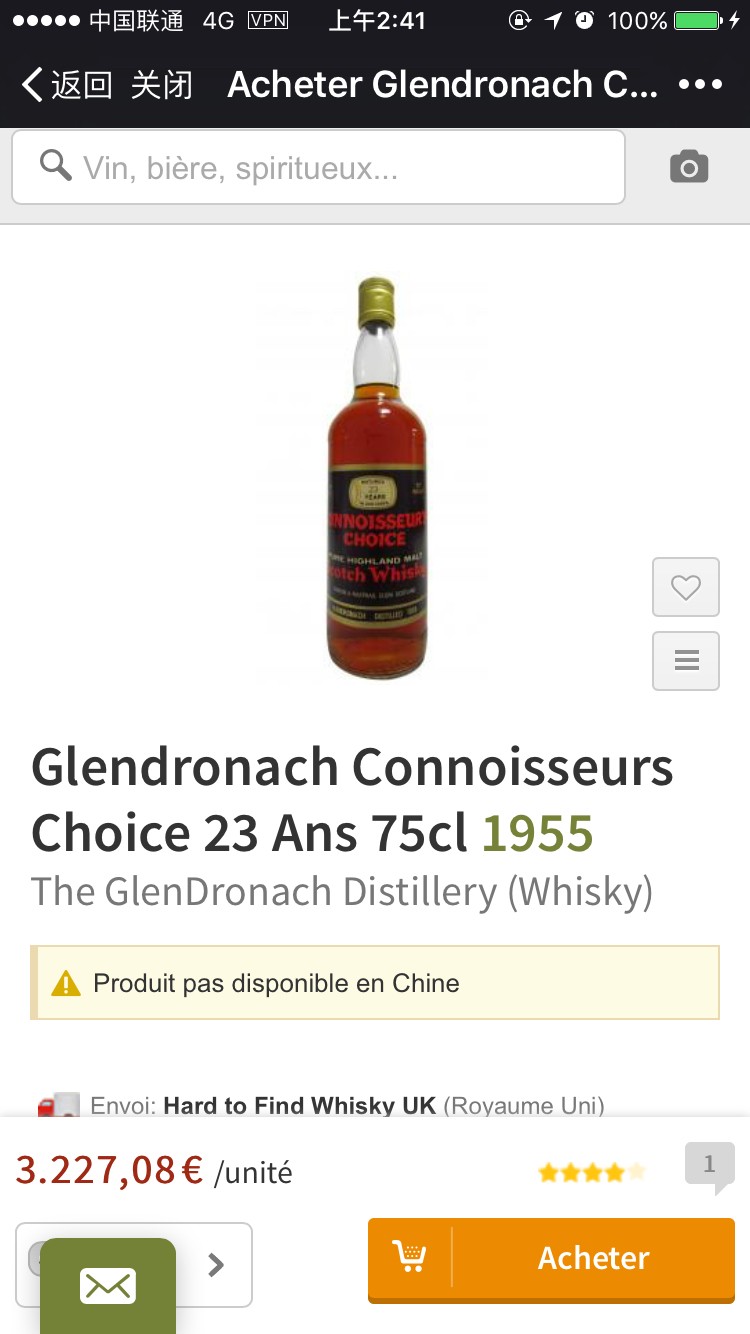Expand the quantity selector via right chevron
The height and width of the screenshot is (1334, 750).
[x=215, y=1263]
